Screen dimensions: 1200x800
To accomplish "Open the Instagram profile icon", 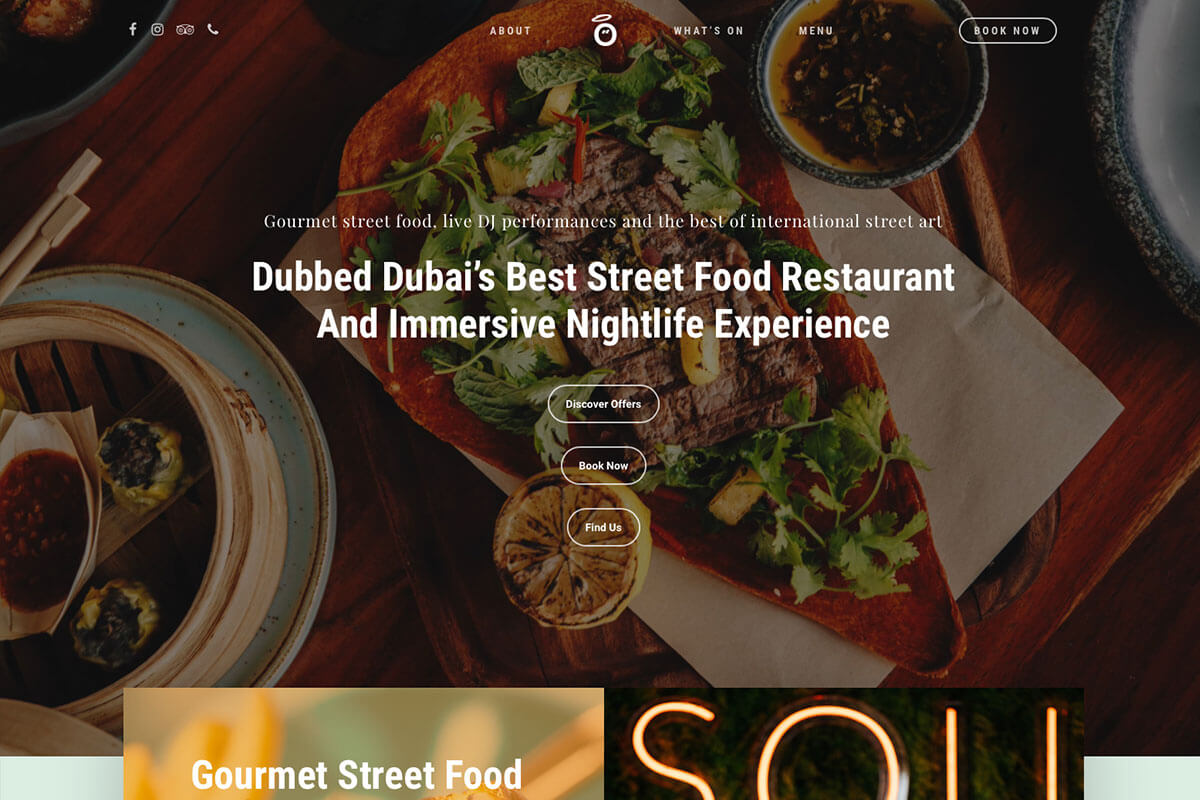I will click(157, 30).
